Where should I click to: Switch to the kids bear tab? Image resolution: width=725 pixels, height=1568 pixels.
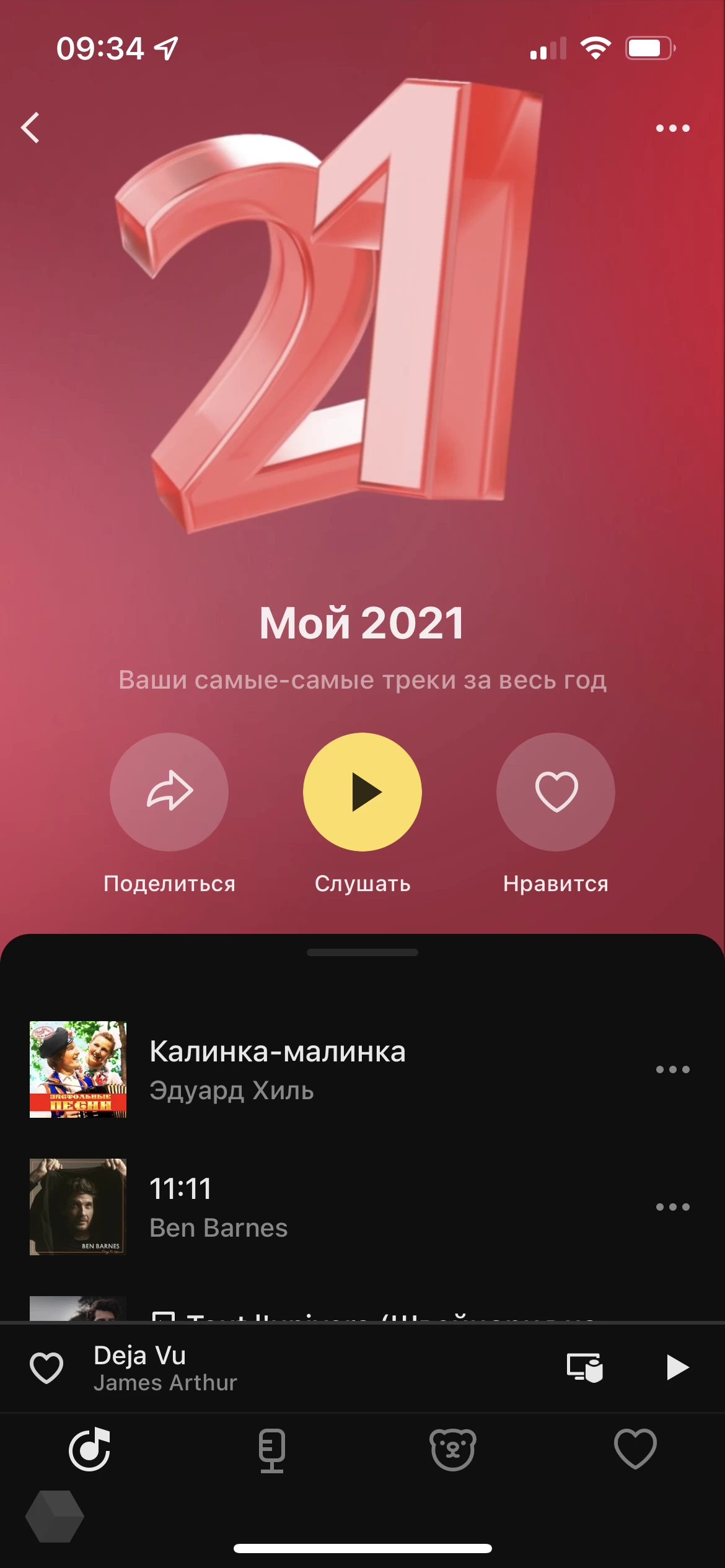coord(453,1449)
